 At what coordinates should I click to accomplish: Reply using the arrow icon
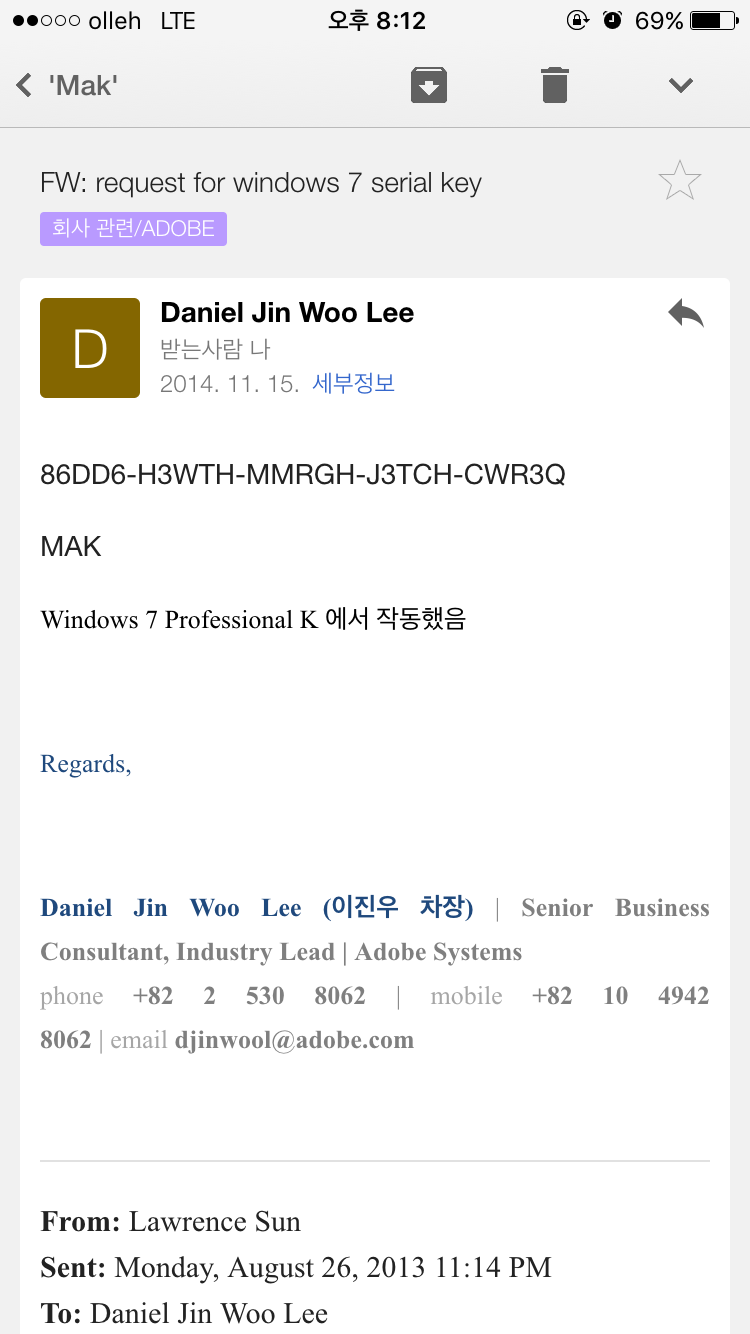coord(686,314)
